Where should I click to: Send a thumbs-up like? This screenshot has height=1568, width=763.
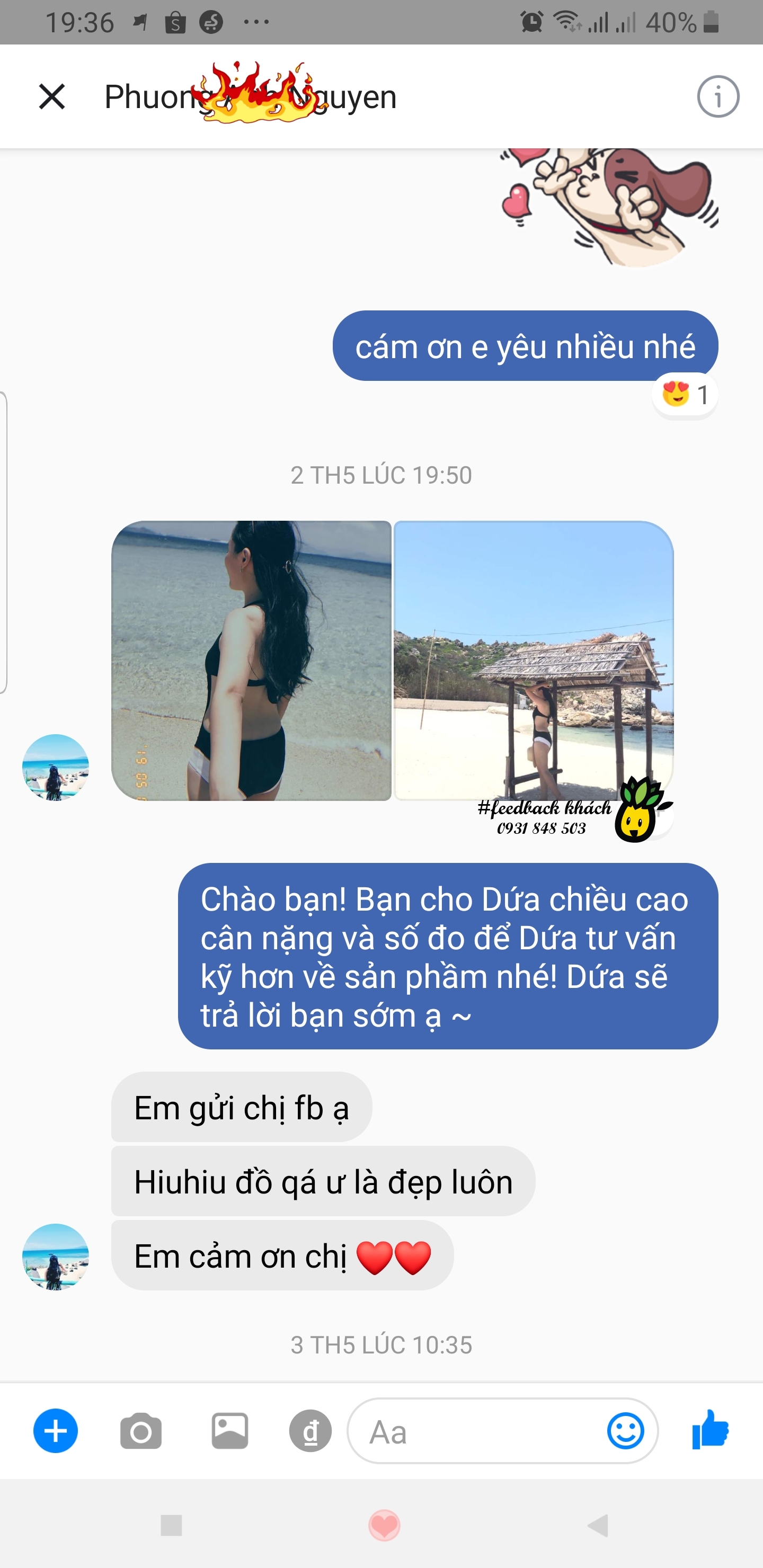(x=710, y=1430)
